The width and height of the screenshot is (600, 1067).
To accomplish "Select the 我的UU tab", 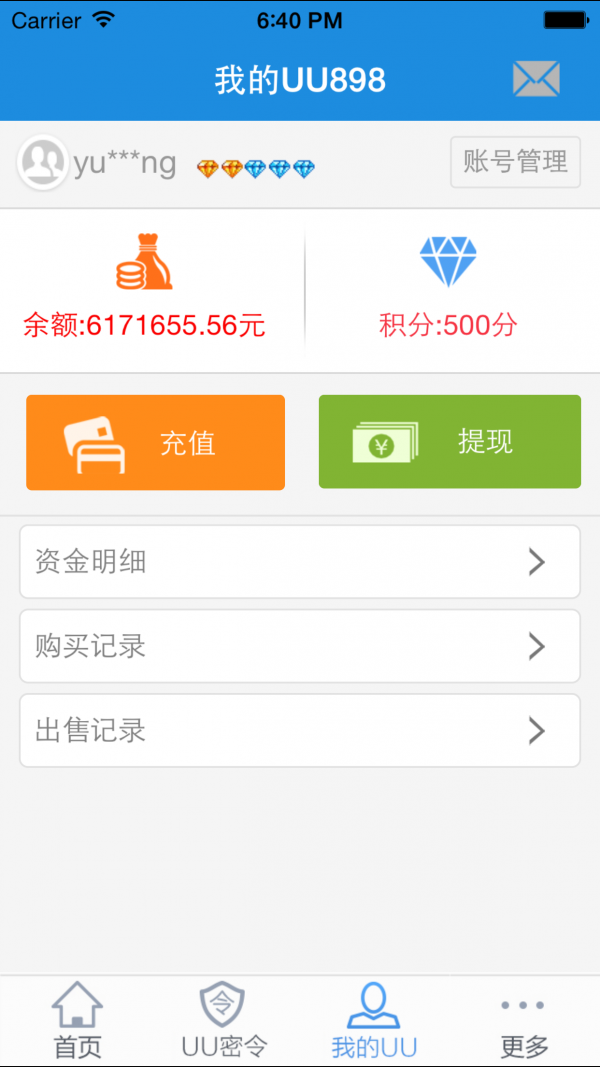I will [374, 1020].
